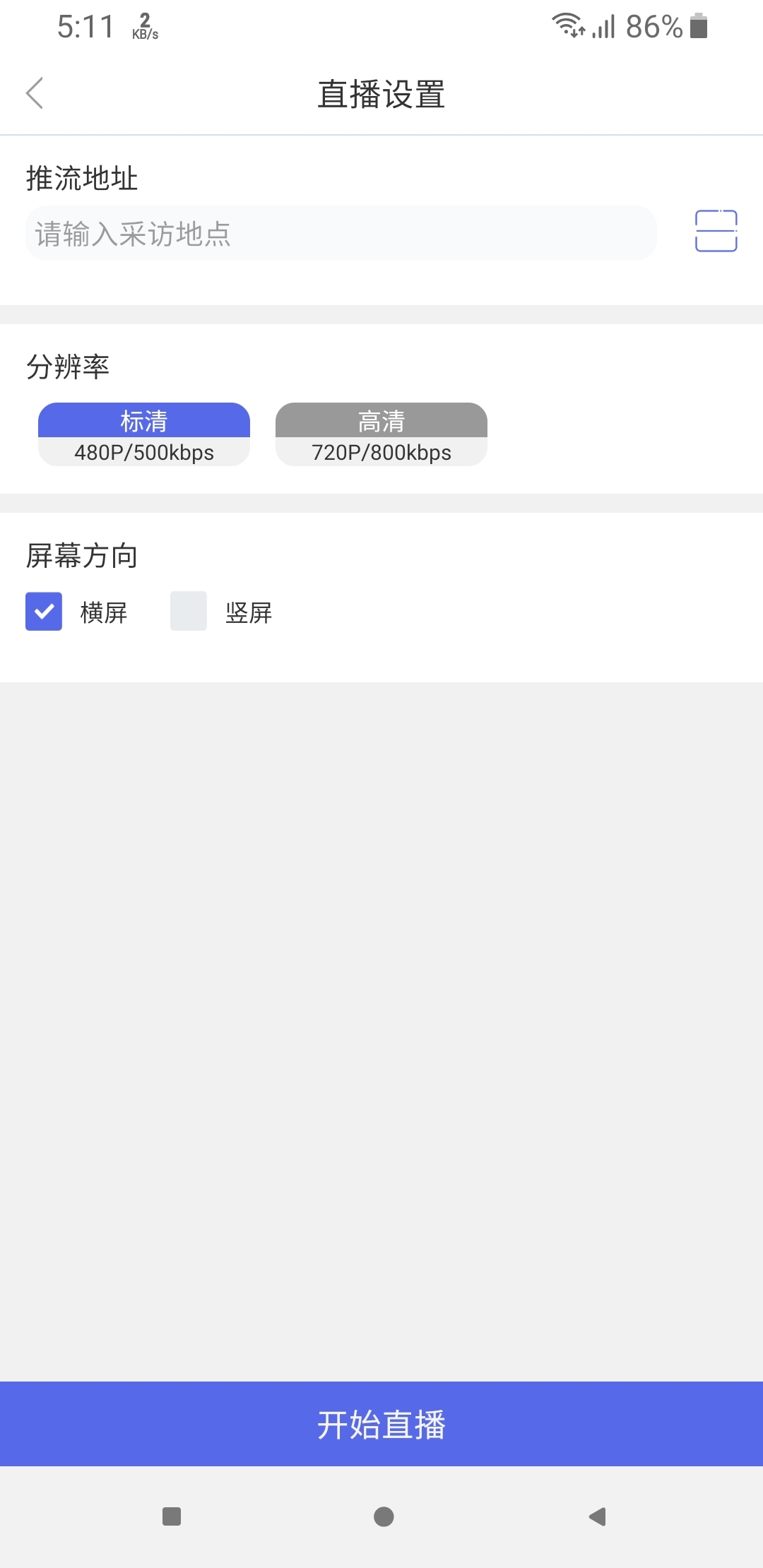Uncheck the 横屏 checkbox
763x1568 pixels.
click(44, 611)
